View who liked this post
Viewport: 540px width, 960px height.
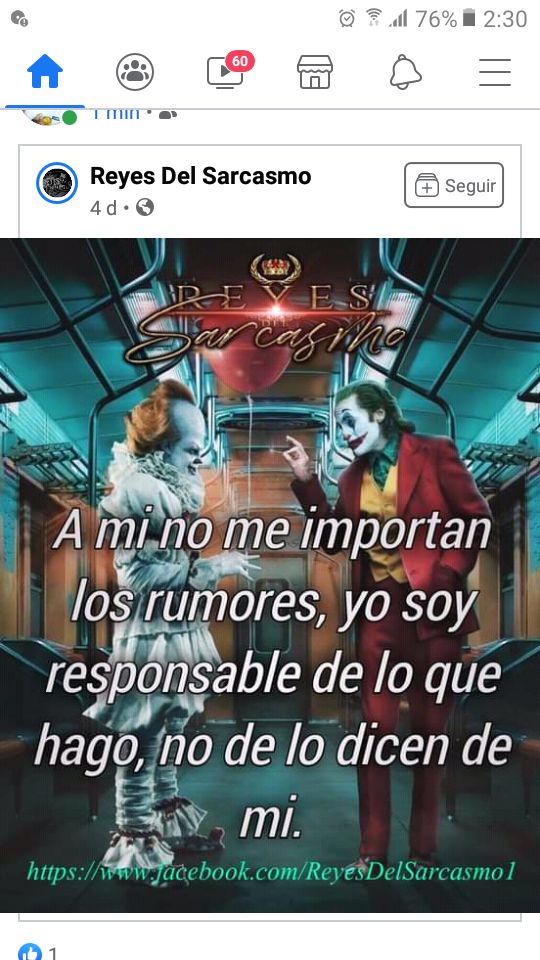point(37,953)
